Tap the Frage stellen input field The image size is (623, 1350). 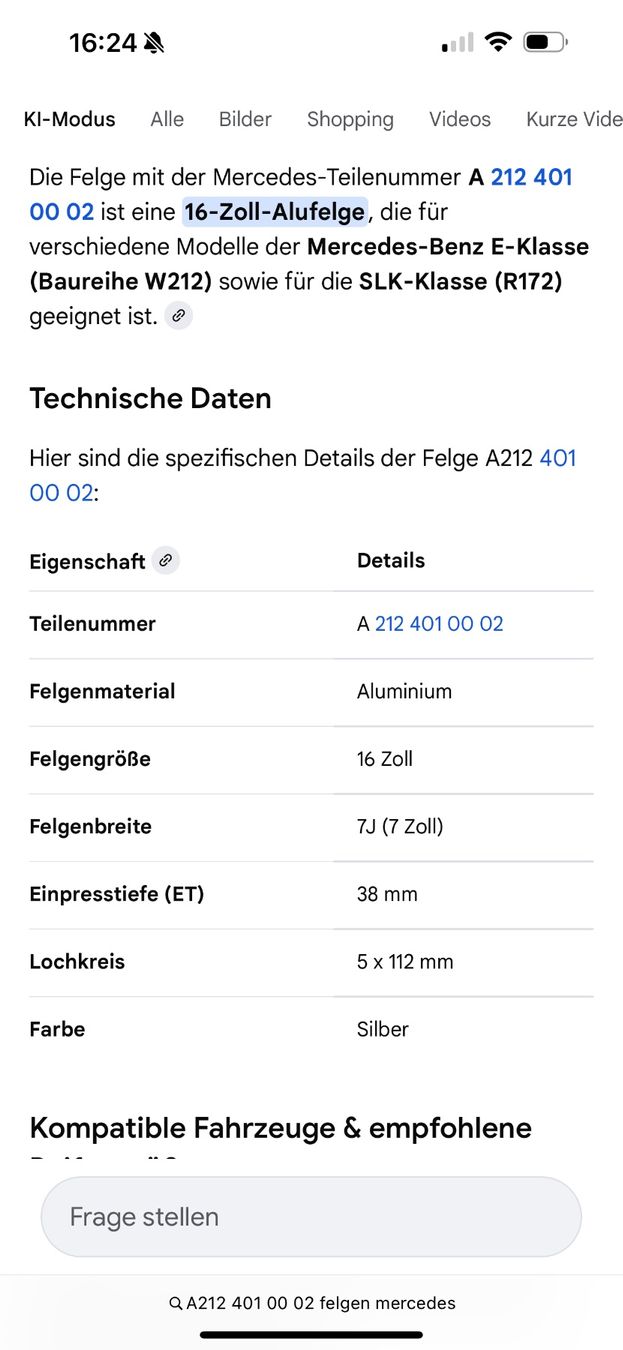311,1217
